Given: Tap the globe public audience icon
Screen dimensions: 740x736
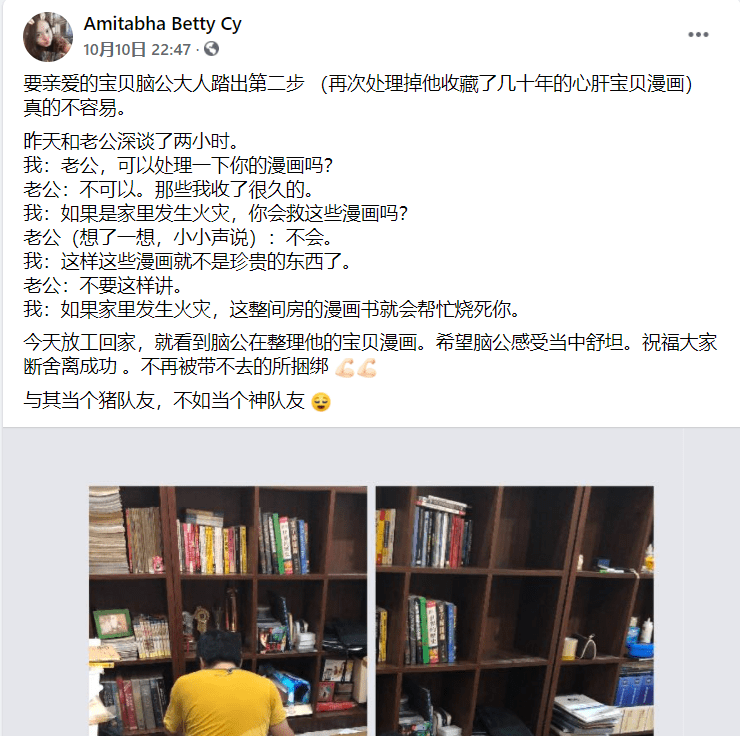Looking at the screenshot, I should pos(211,49).
